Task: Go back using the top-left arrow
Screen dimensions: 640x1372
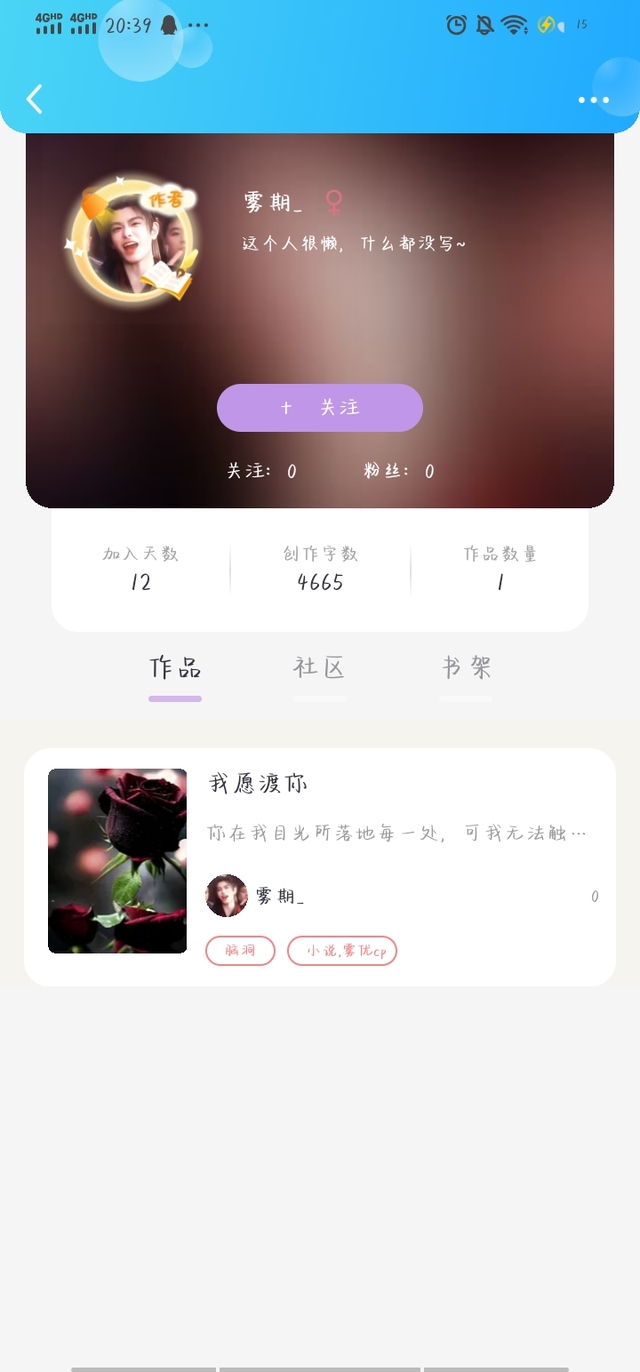Action: (35, 99)
